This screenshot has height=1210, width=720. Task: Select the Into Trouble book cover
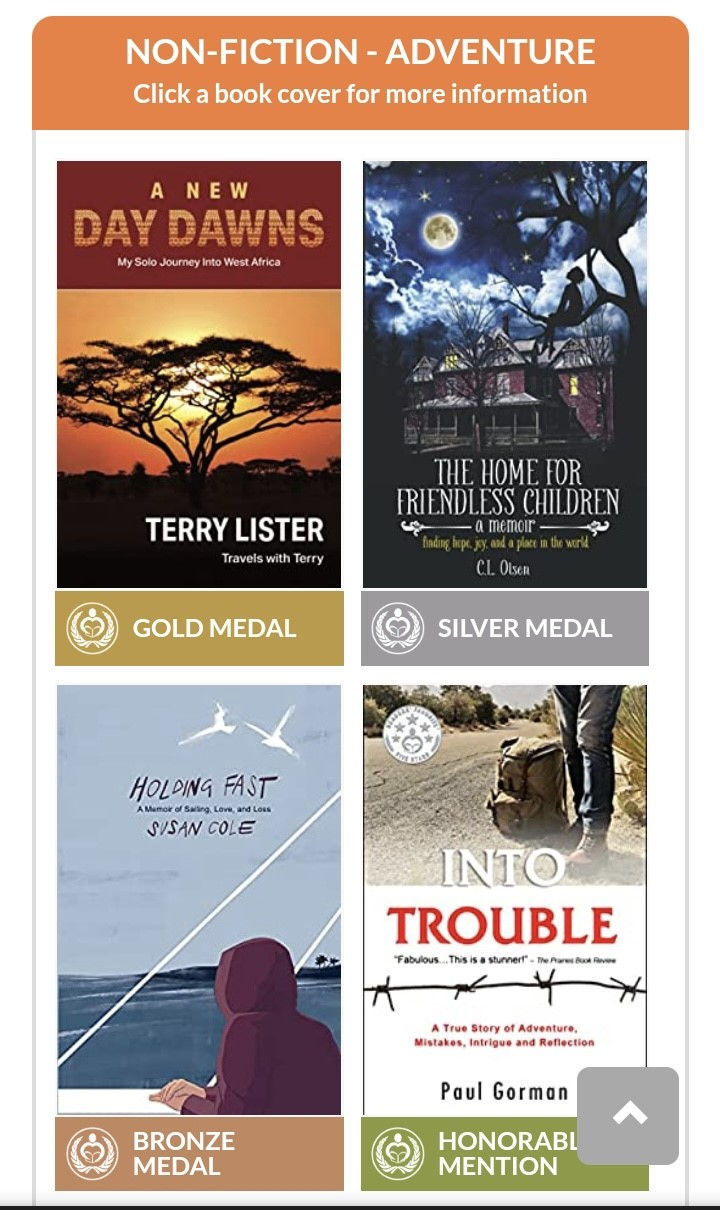coord(504,899)
